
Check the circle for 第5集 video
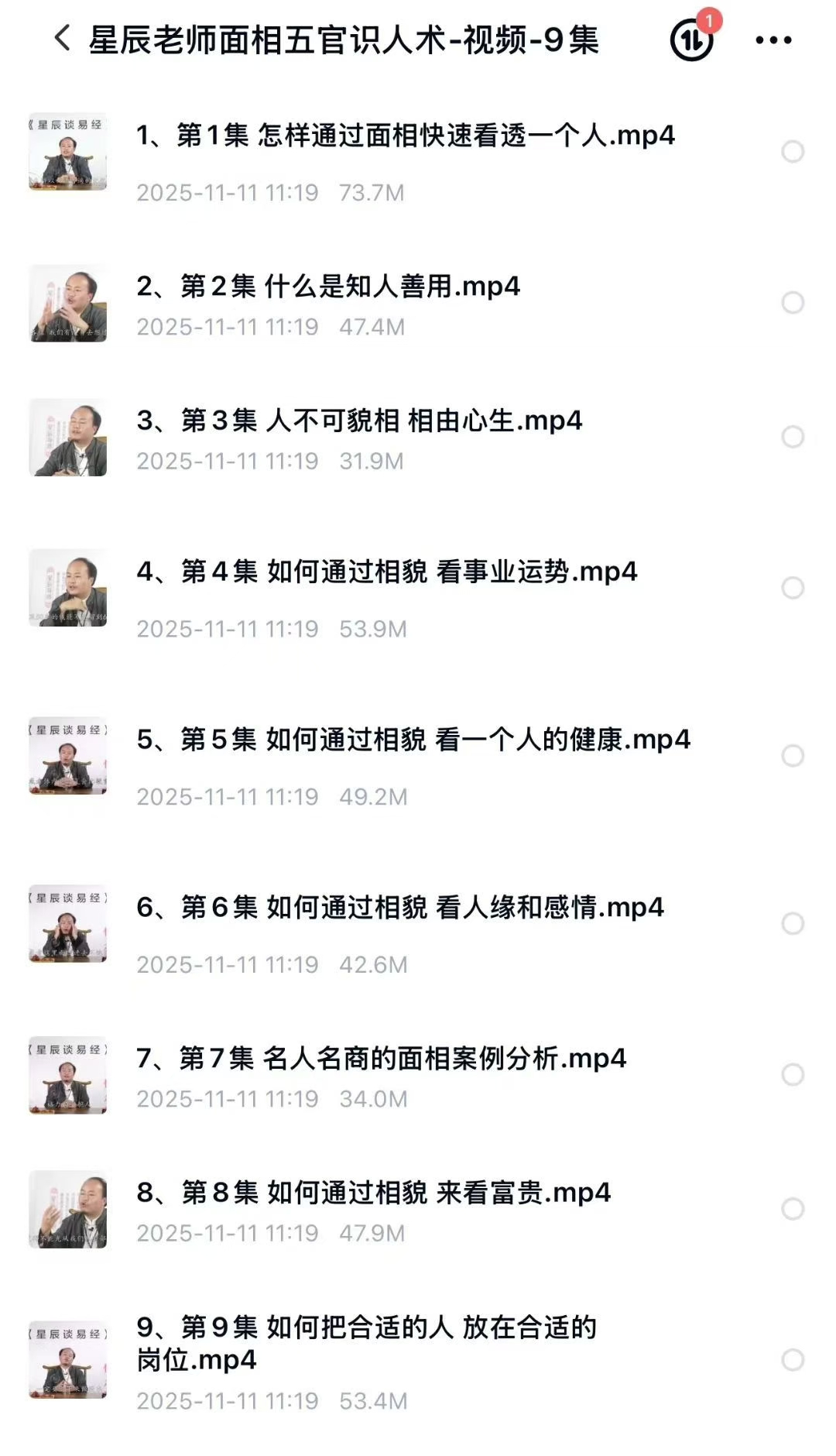(793, 756)
